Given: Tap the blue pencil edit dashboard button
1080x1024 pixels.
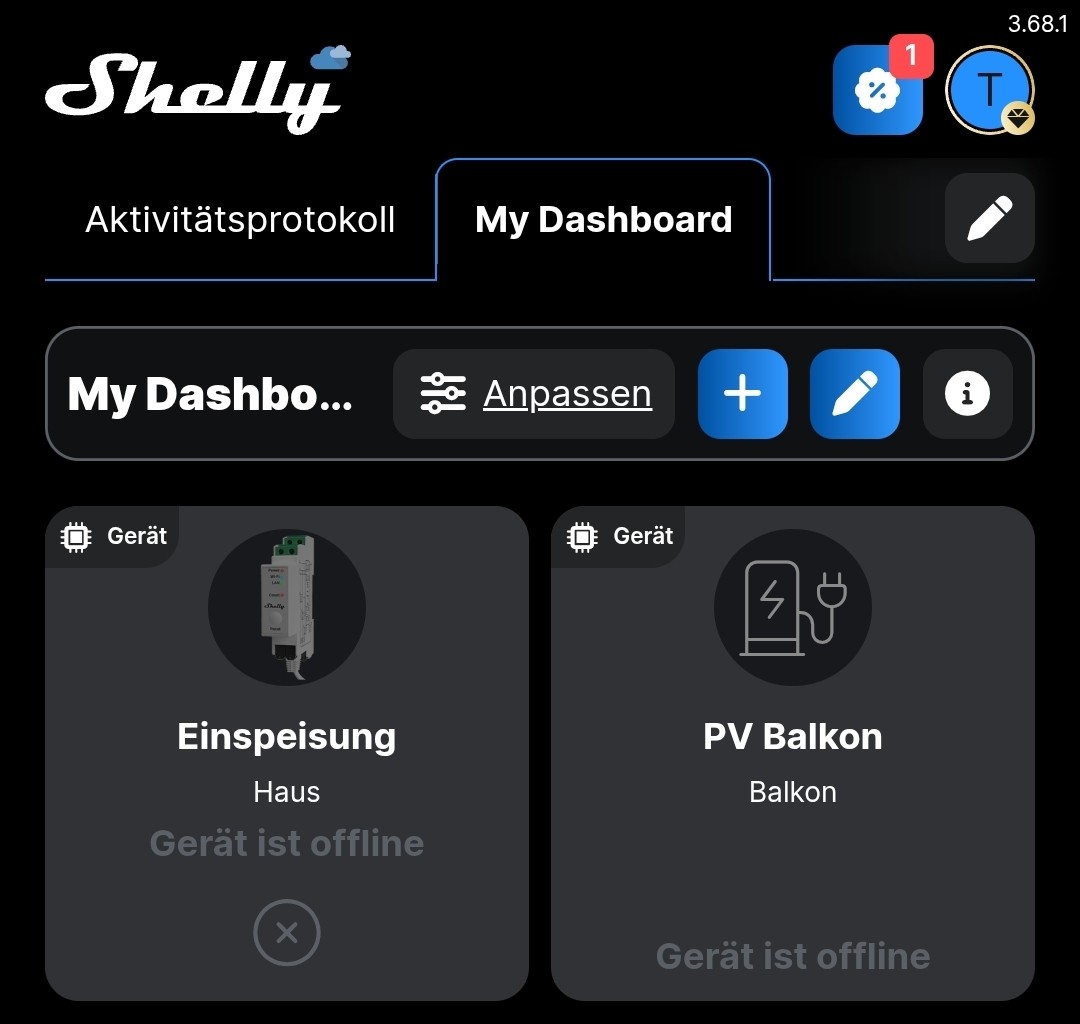Looking at the screenshot, I should click(x=854, y=394).
